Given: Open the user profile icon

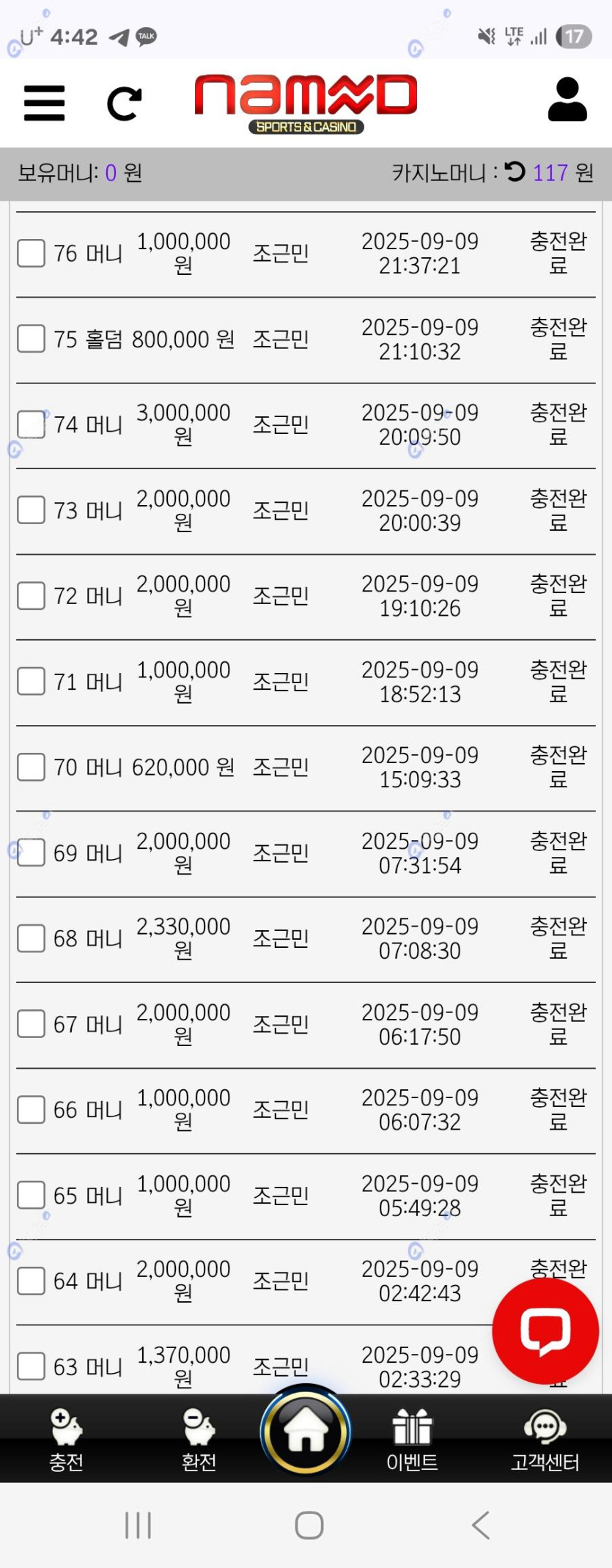Looking at the screenshot, I should 567,100.
